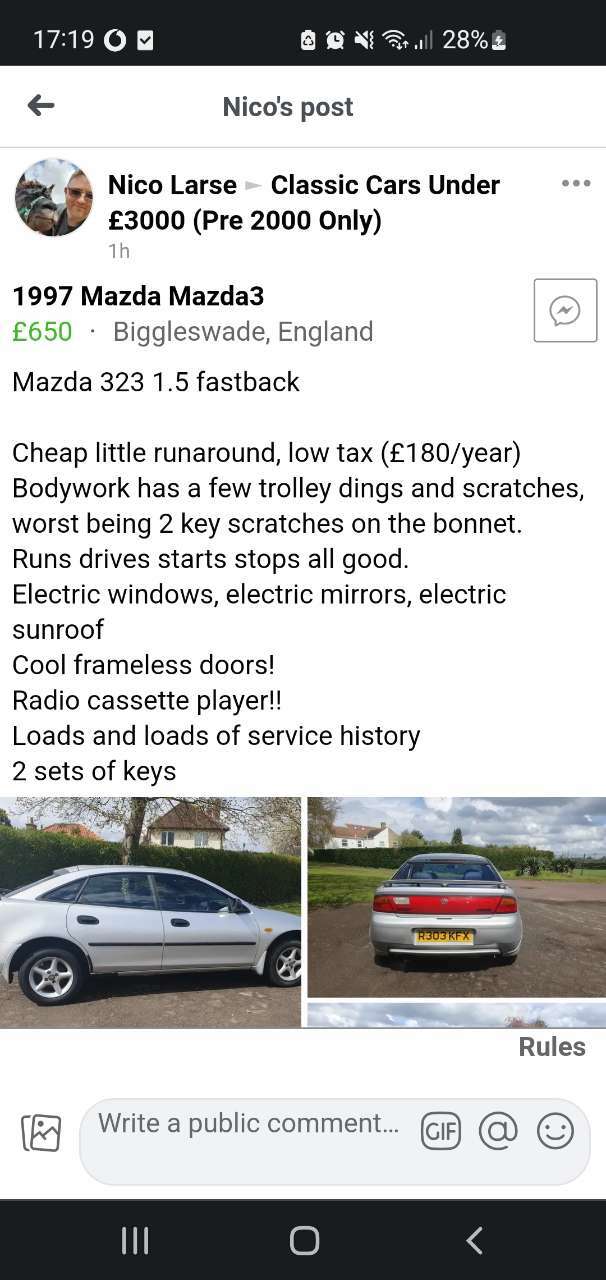Open the GIF picker
Screen dimensions: 606x1280
(441, 1131)
